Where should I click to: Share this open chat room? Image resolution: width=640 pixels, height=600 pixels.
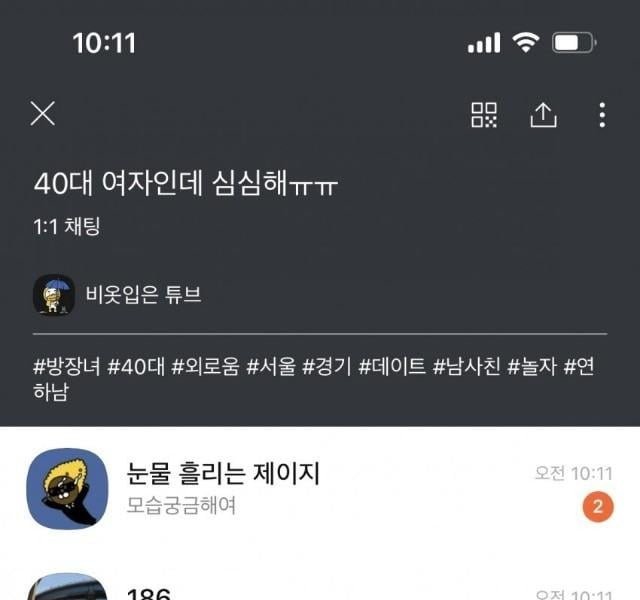tap(543, 114)
